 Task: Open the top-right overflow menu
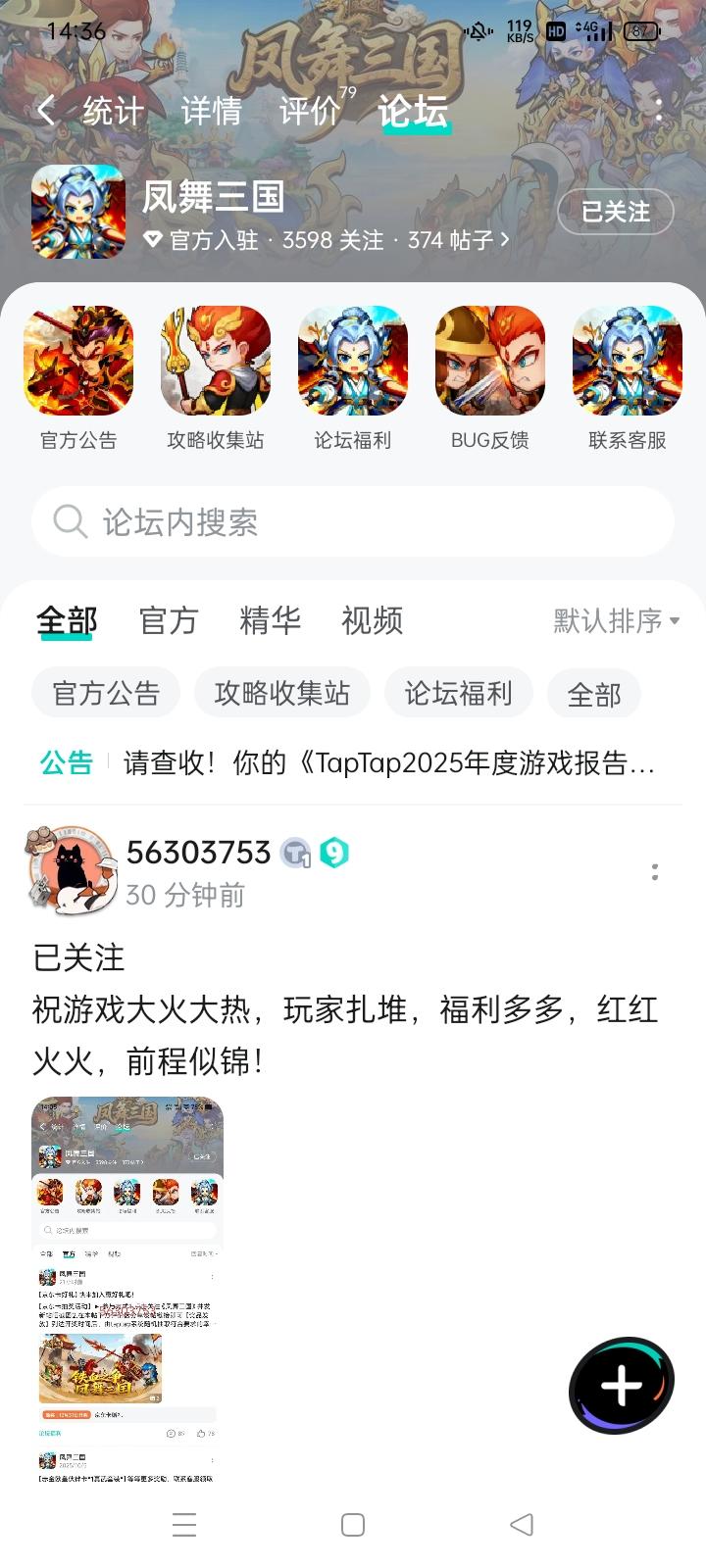click(659, 111)
